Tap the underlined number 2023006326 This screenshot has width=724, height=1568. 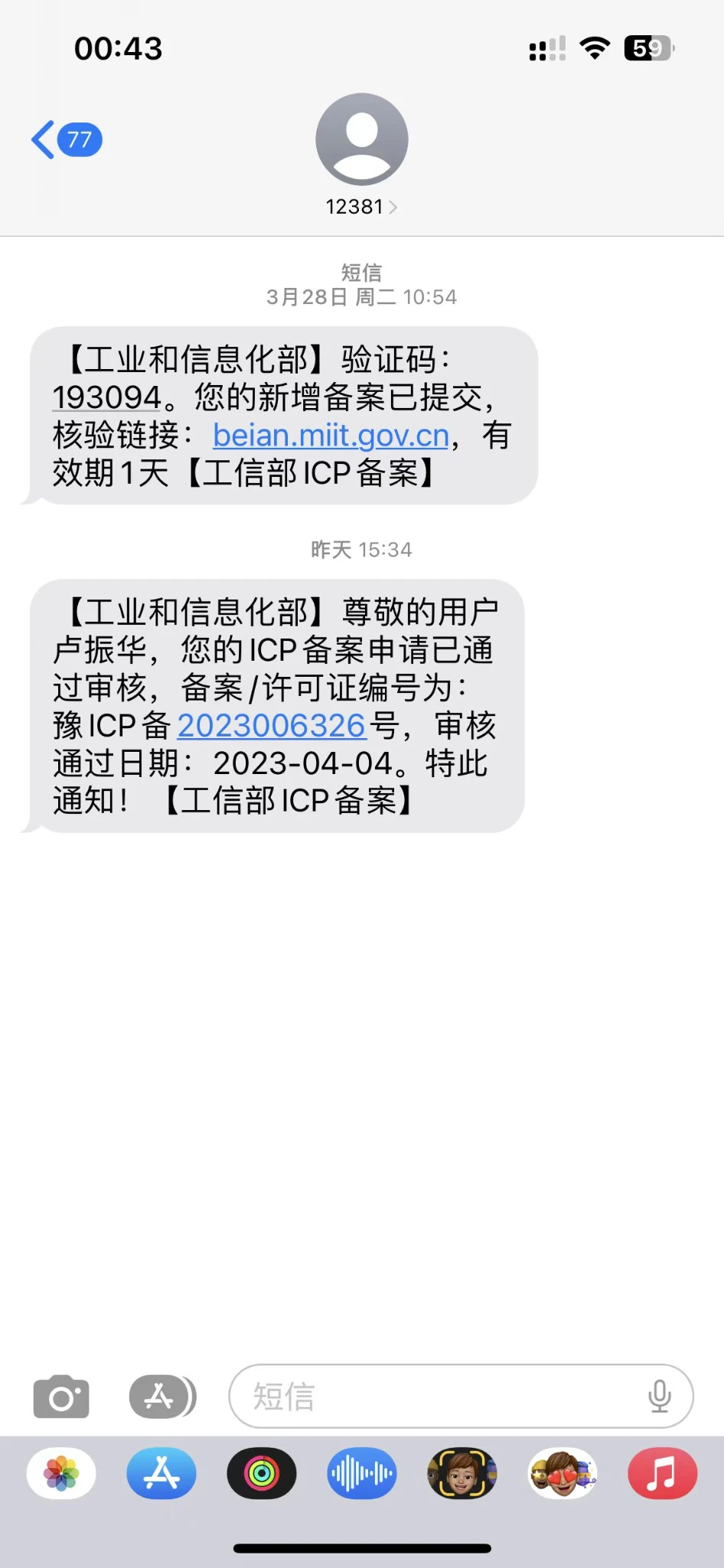coord(272,725)
